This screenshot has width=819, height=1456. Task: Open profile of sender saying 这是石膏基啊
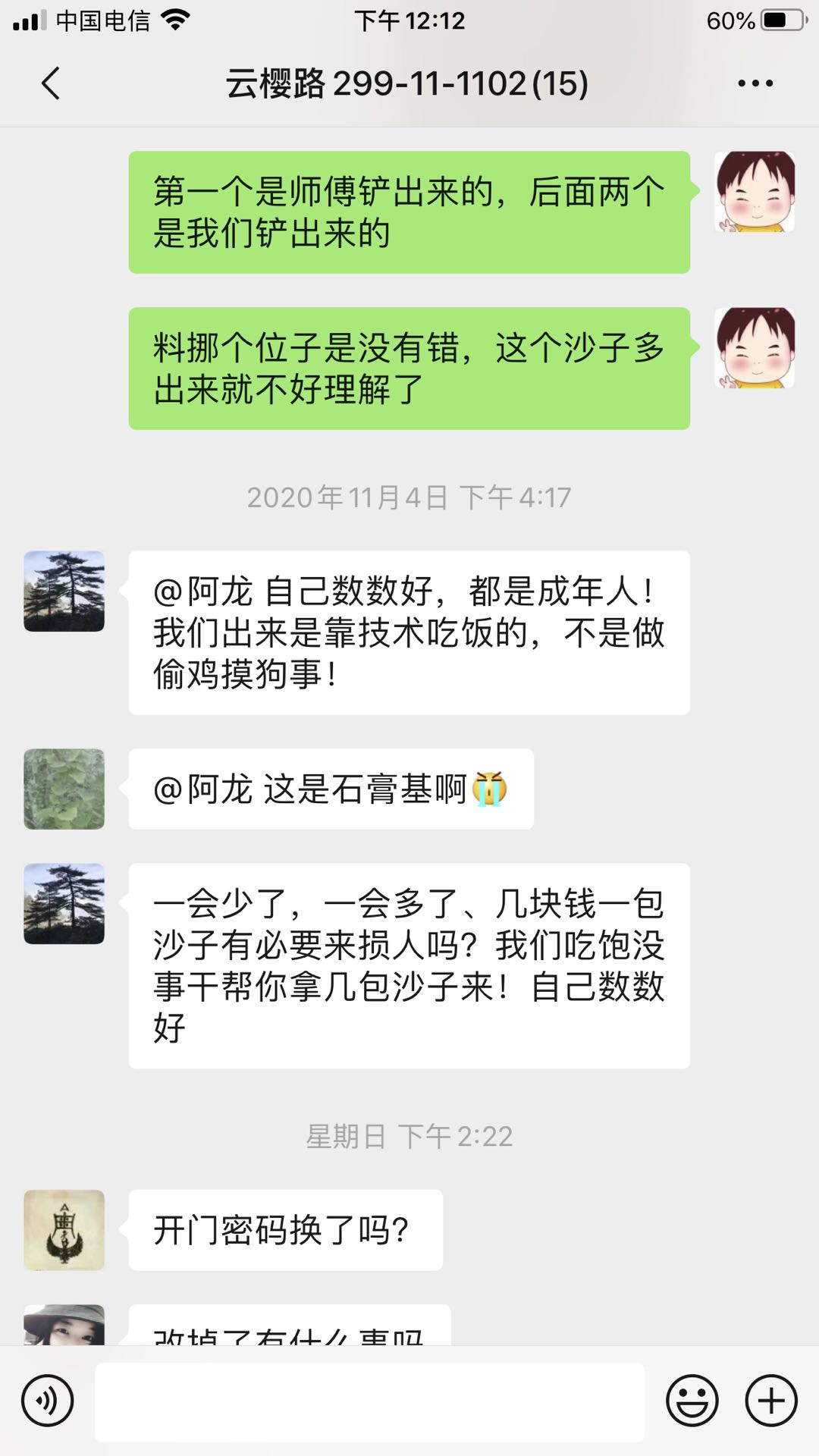[x=64, y=789]
